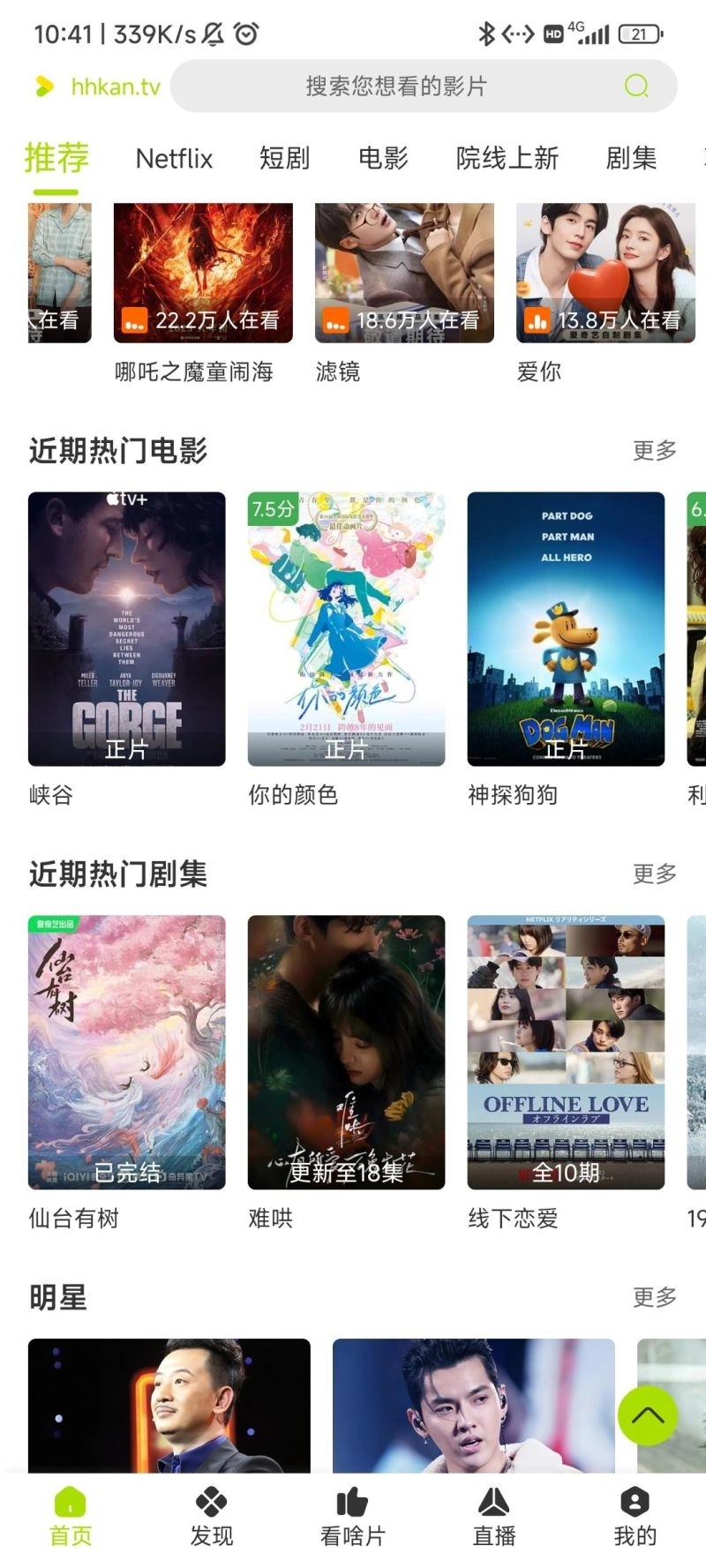
Task: Open the 电影 movies tab
Action: point(383,159)
